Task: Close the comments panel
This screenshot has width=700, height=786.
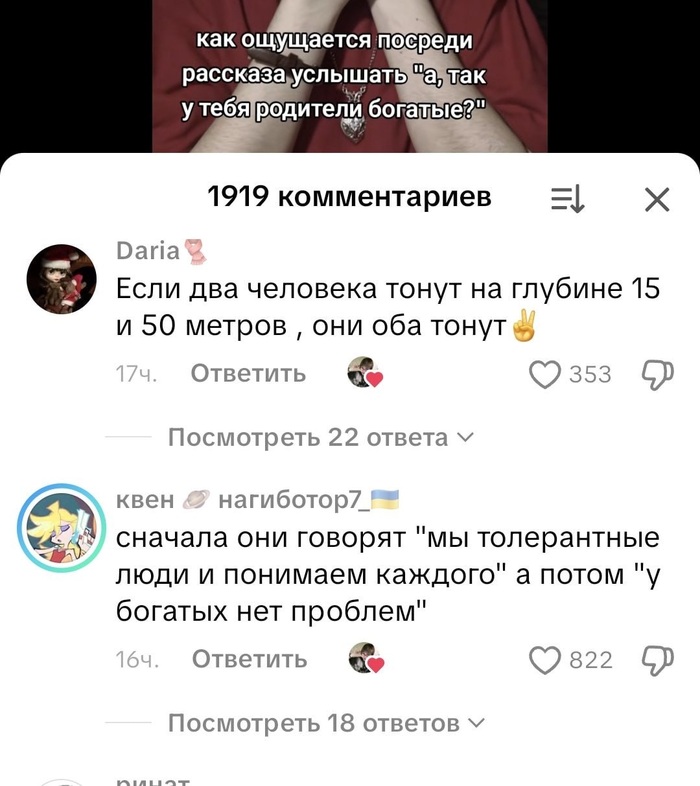Action: (x=656, y=200)
